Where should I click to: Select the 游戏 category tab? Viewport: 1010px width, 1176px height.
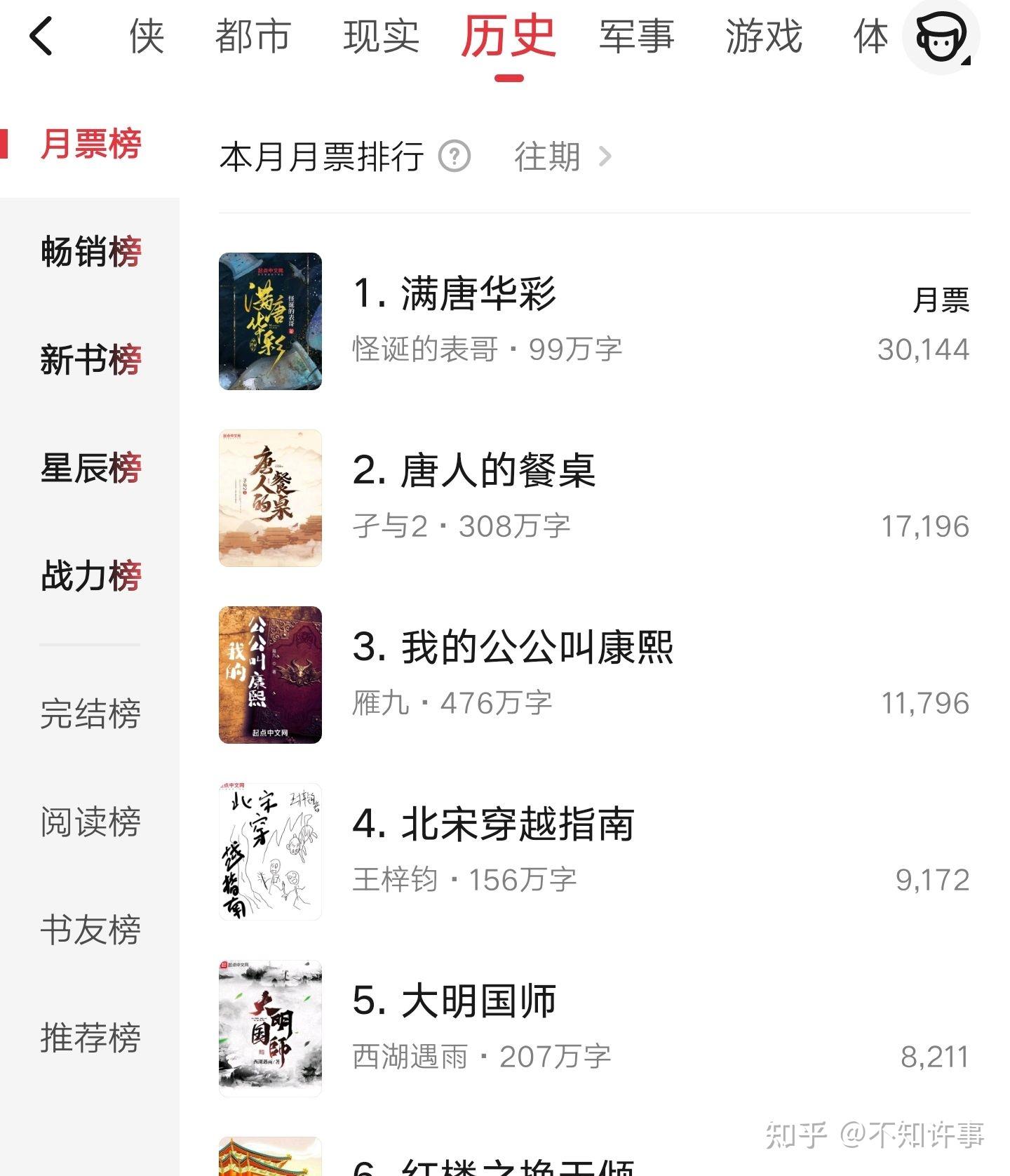tap(764, 36)
